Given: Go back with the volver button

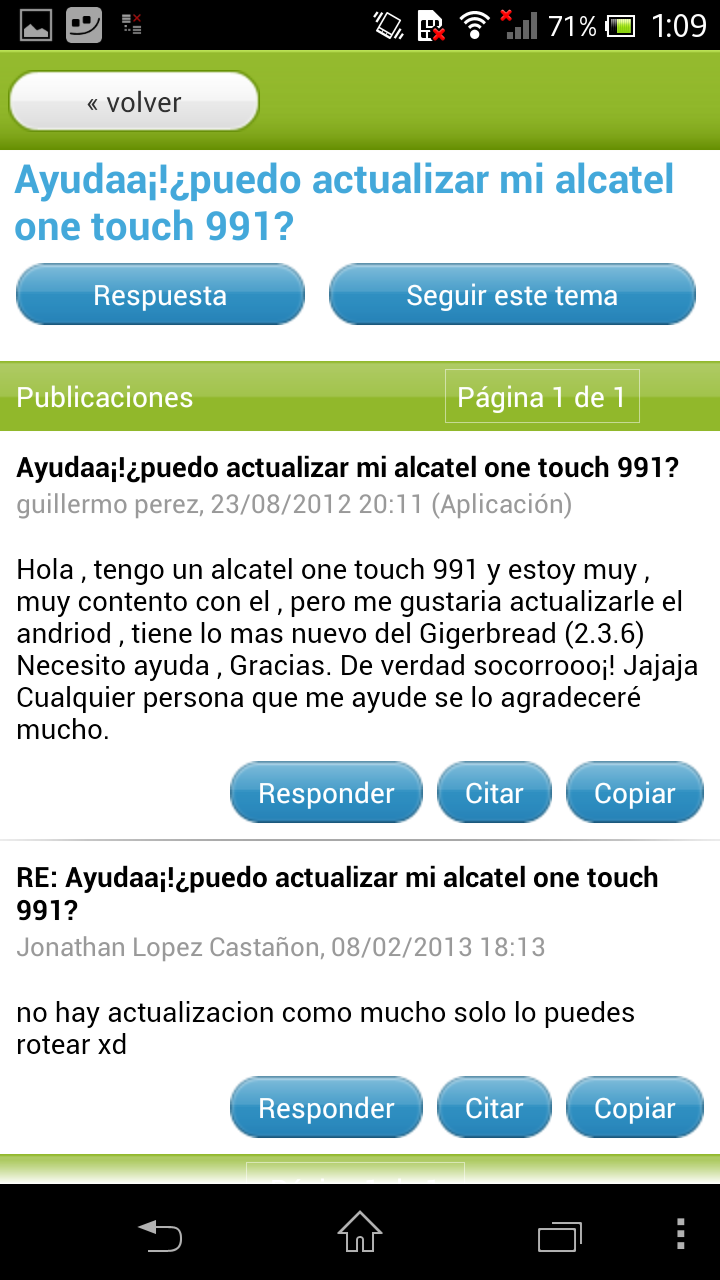Looking at the screenshot, I should [x=134, y=102].
